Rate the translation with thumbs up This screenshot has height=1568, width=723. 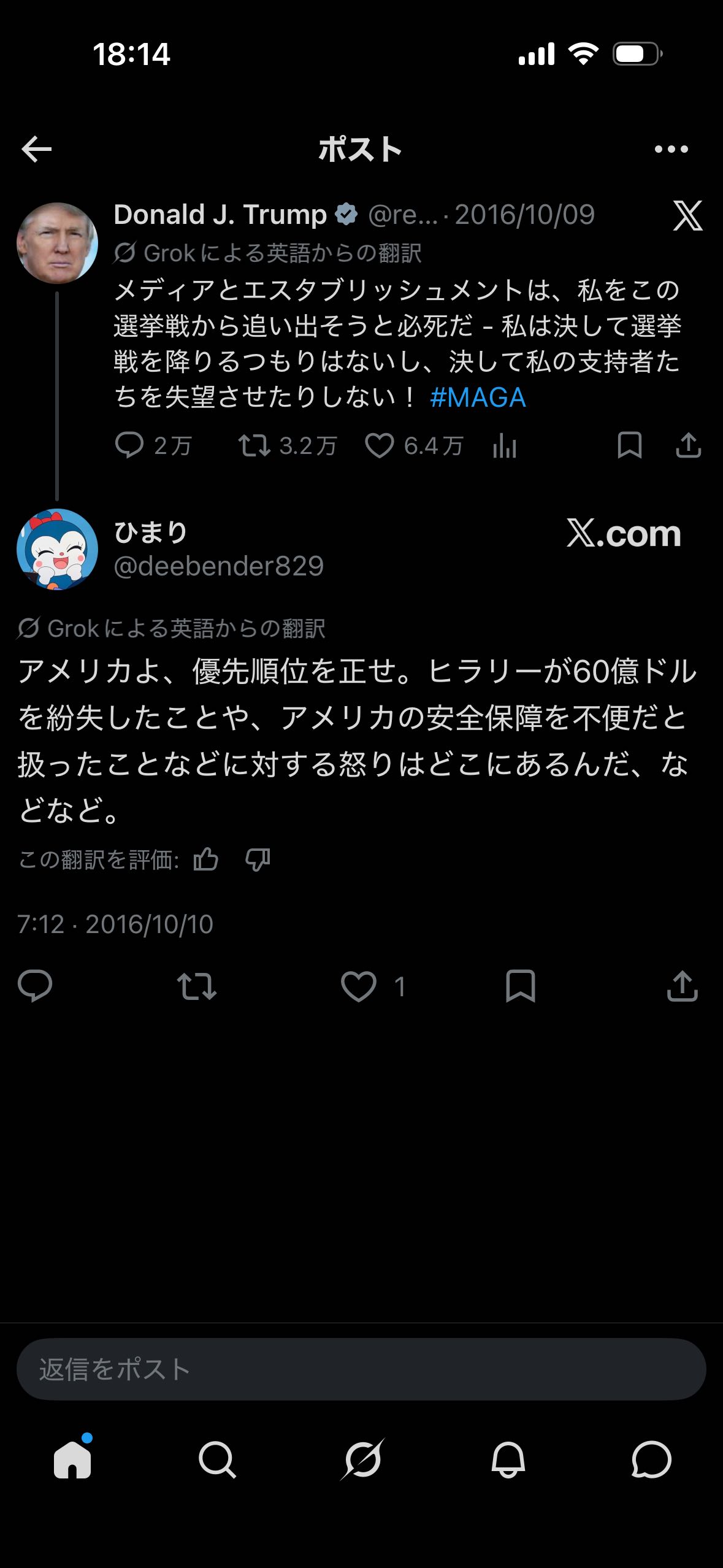coord(206,859)
